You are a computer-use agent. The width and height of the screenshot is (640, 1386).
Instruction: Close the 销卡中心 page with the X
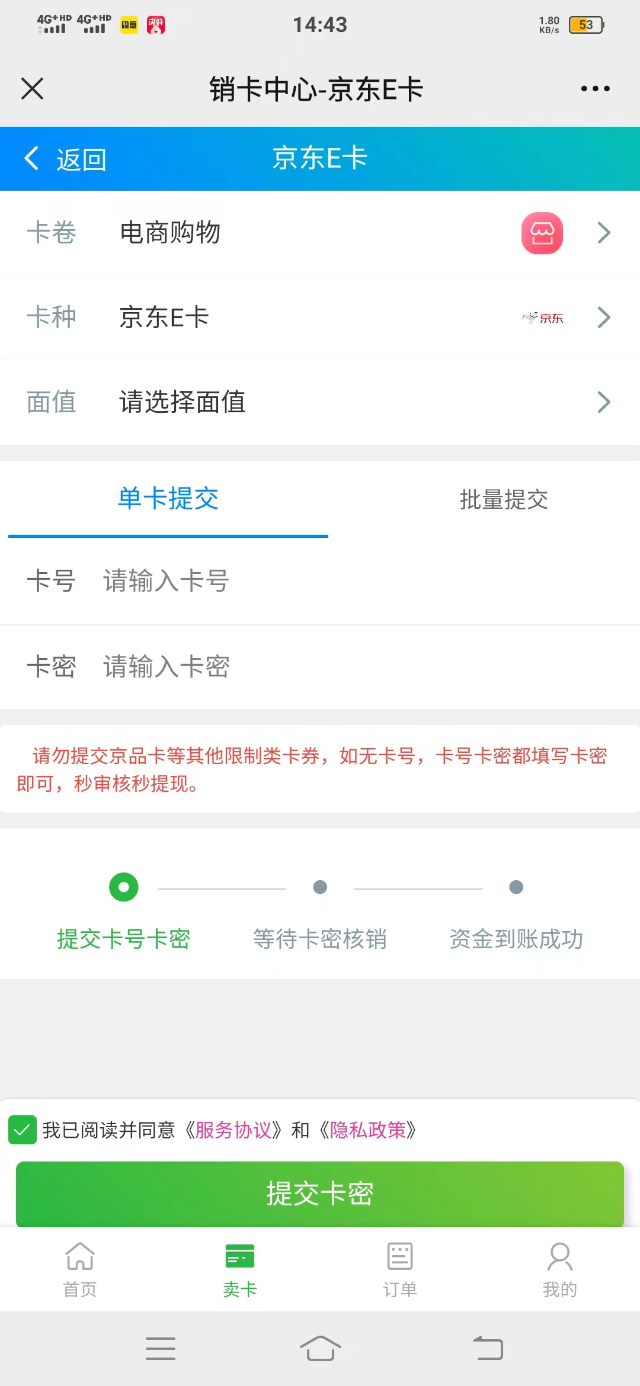32,89
